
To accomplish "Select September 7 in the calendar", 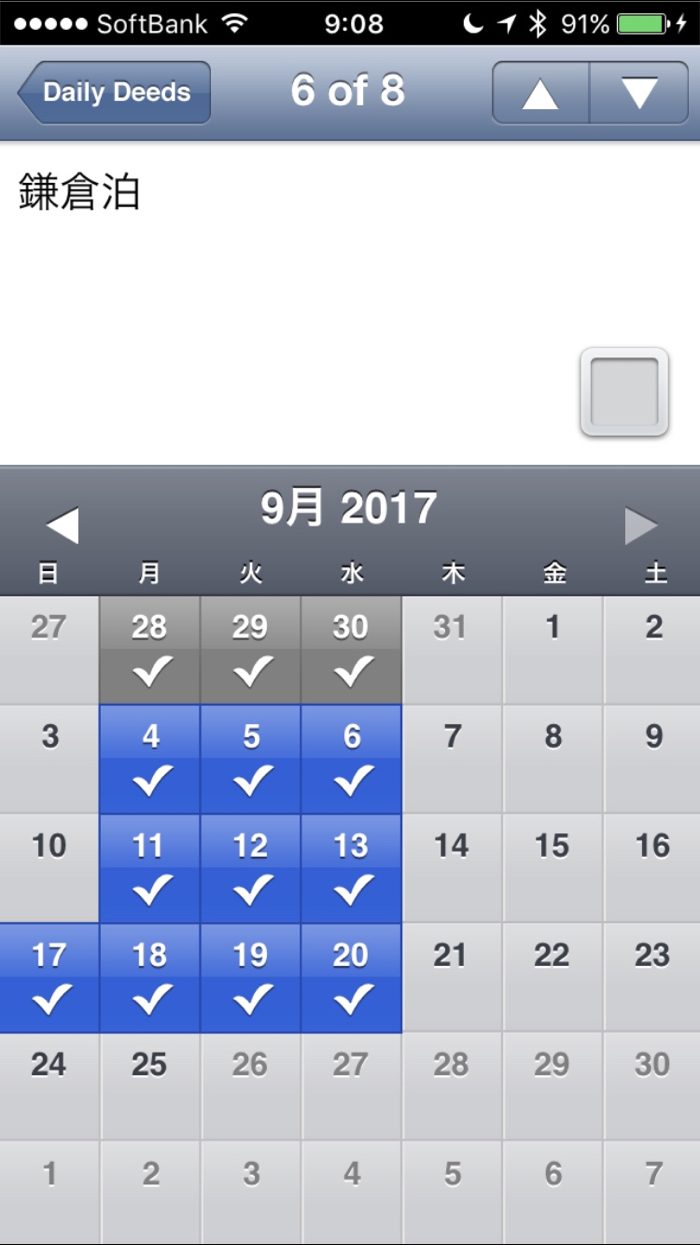I will [x=452, y=759].
